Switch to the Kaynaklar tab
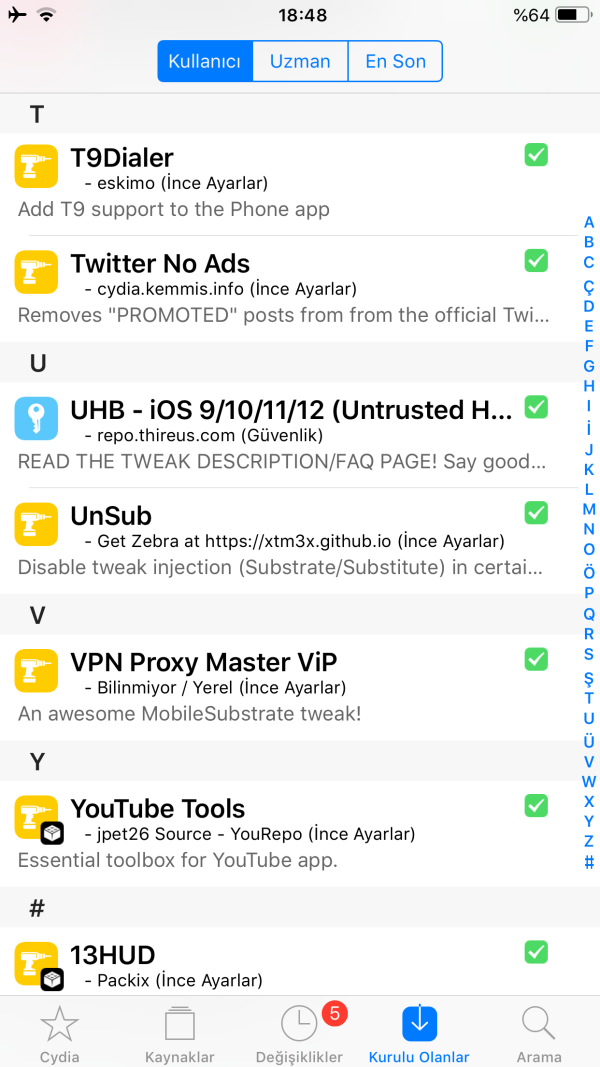Screen dimensions: 600x1067 coord(180,1034)
